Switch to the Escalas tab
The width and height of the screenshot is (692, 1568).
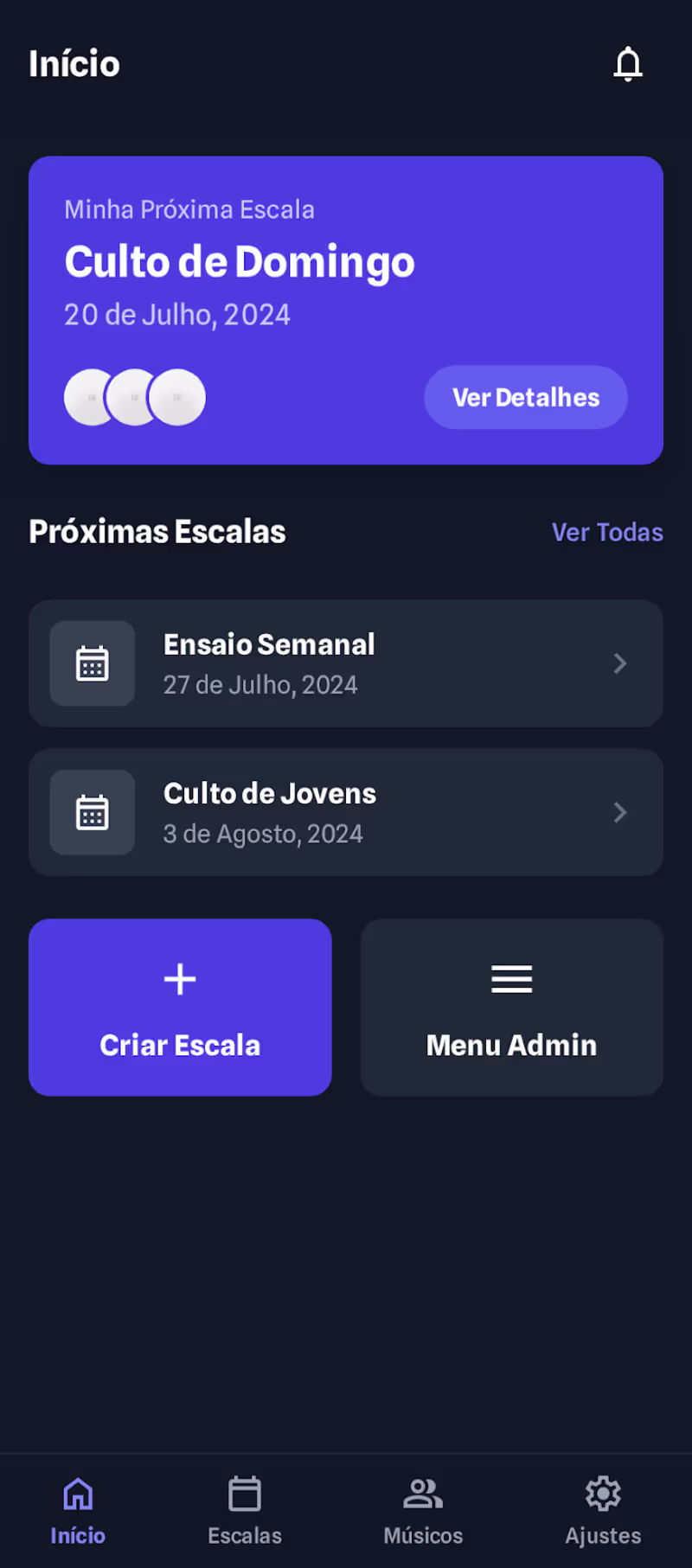pyautogui.click(x=245, y=1510)
